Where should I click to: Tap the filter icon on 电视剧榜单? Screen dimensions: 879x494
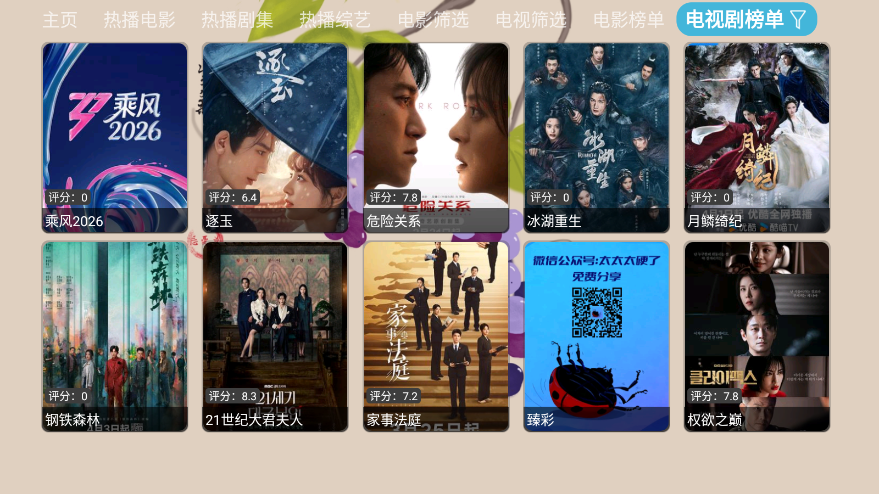coord(798,19)
